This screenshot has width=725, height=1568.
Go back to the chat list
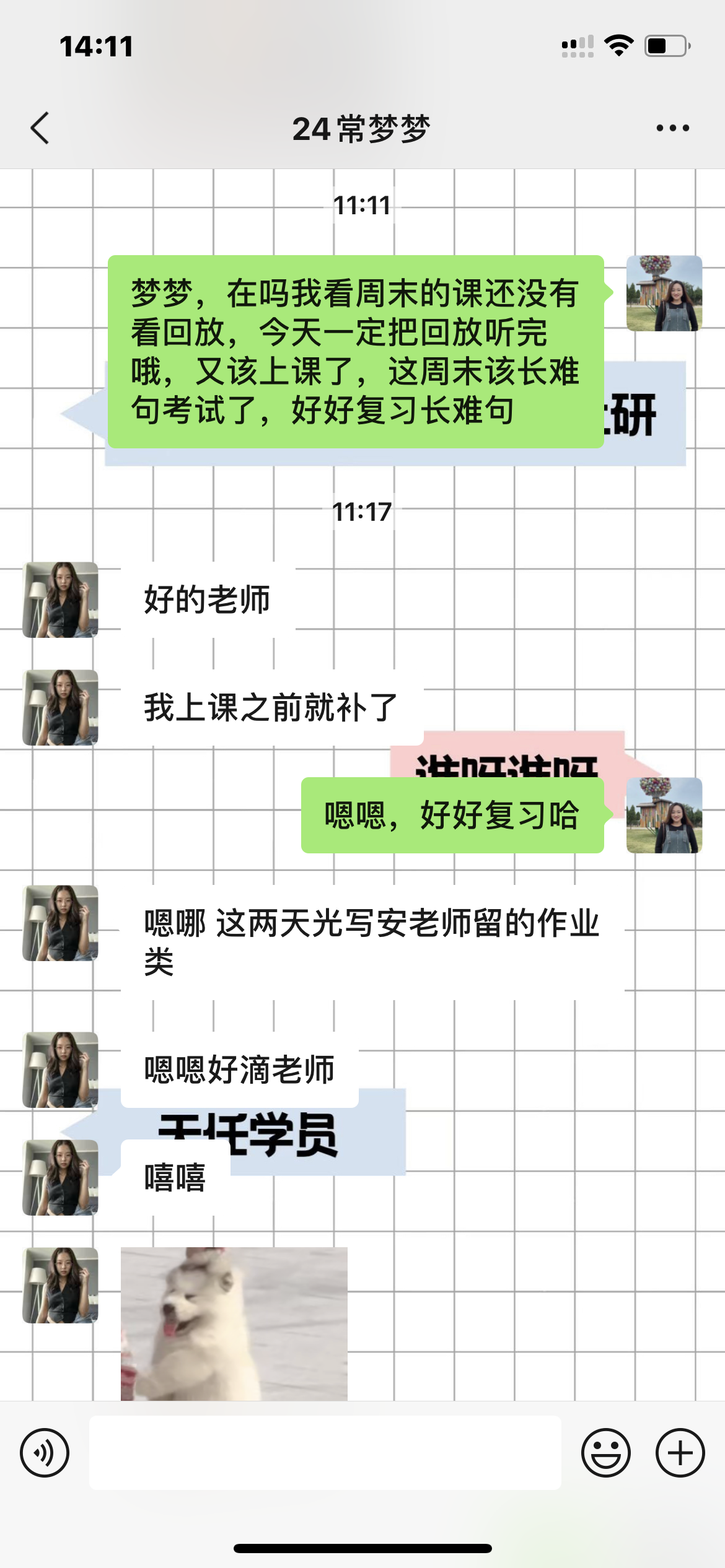click(x=40, y=128)
